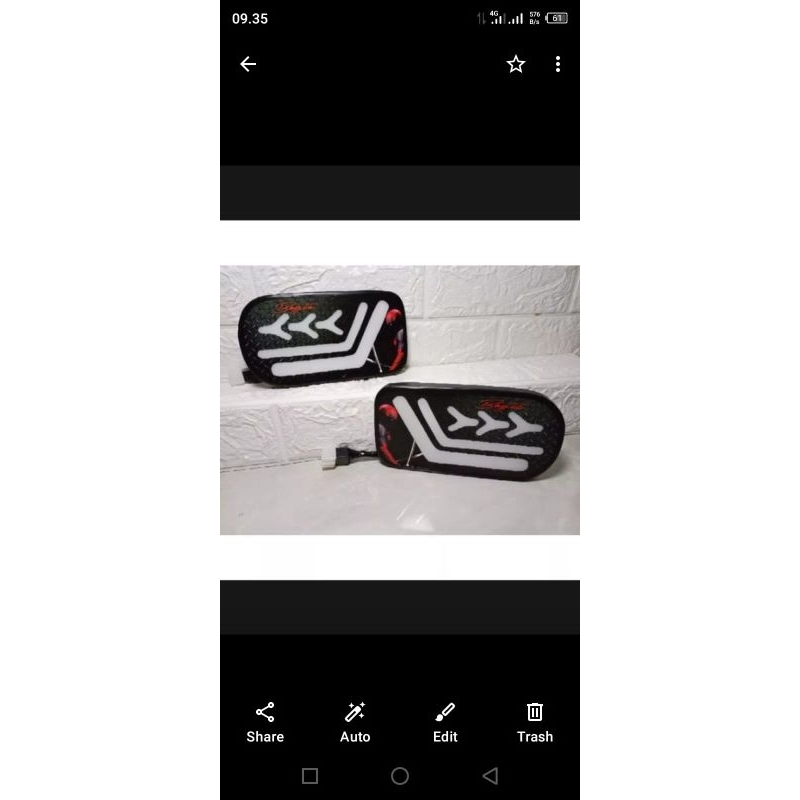Open the three-dot overflow menu
Viewport: 800px width, 800px height.
click(x=558, y=64)
